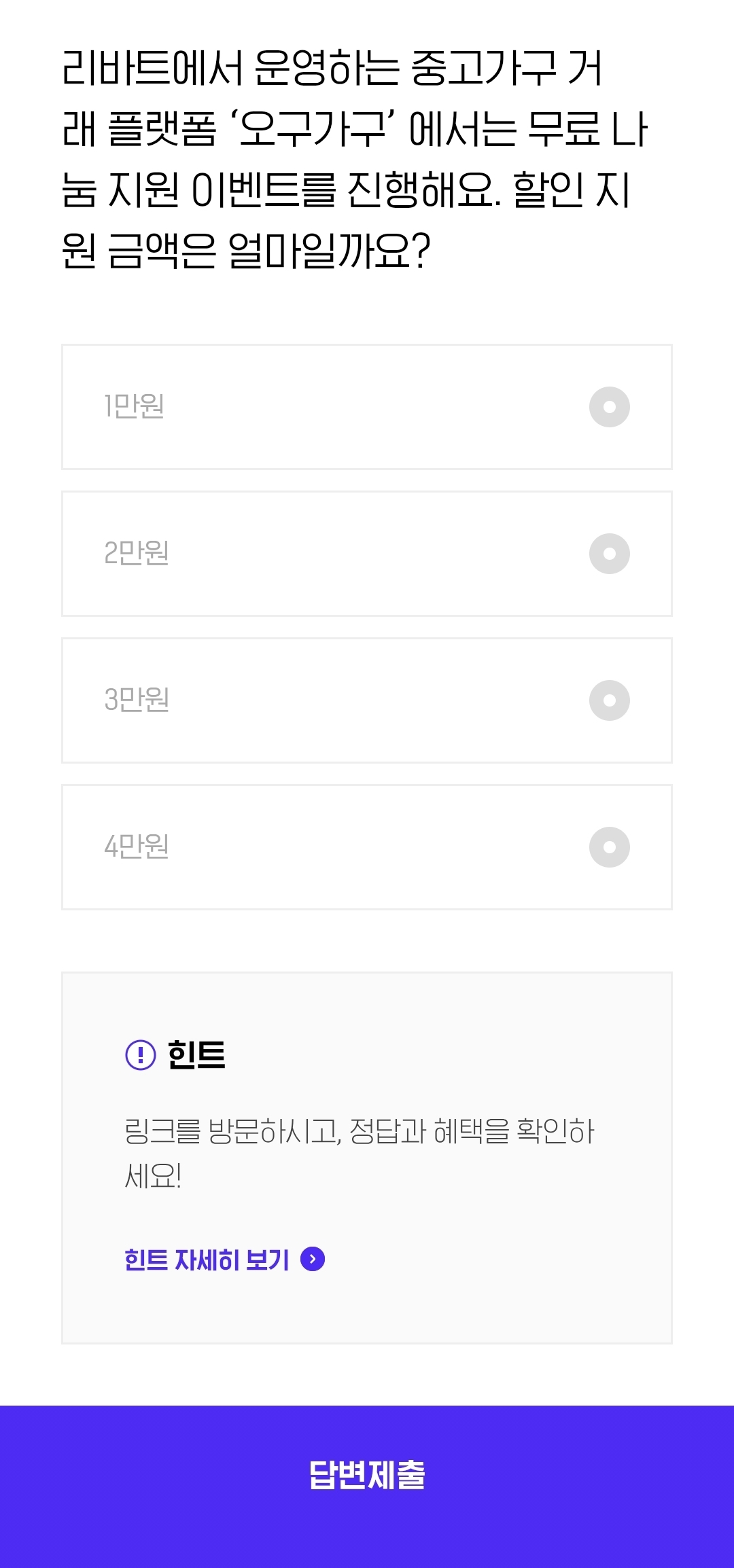
Task: Select the 3만원 radio button
Action: click(x=610, y=700)
